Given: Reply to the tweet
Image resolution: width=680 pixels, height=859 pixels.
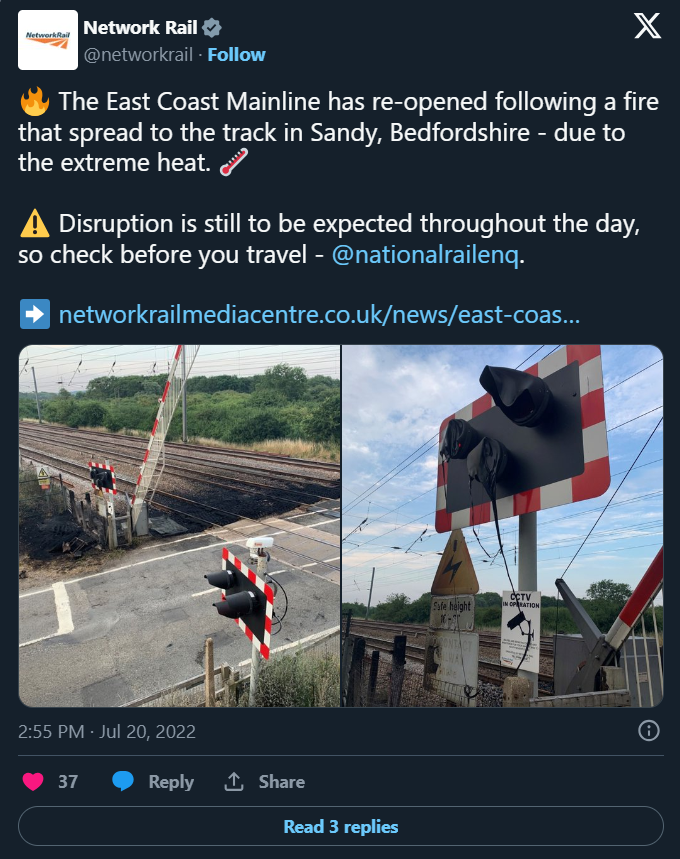Looking at the screenshot, I should click(x=153, y=781).
